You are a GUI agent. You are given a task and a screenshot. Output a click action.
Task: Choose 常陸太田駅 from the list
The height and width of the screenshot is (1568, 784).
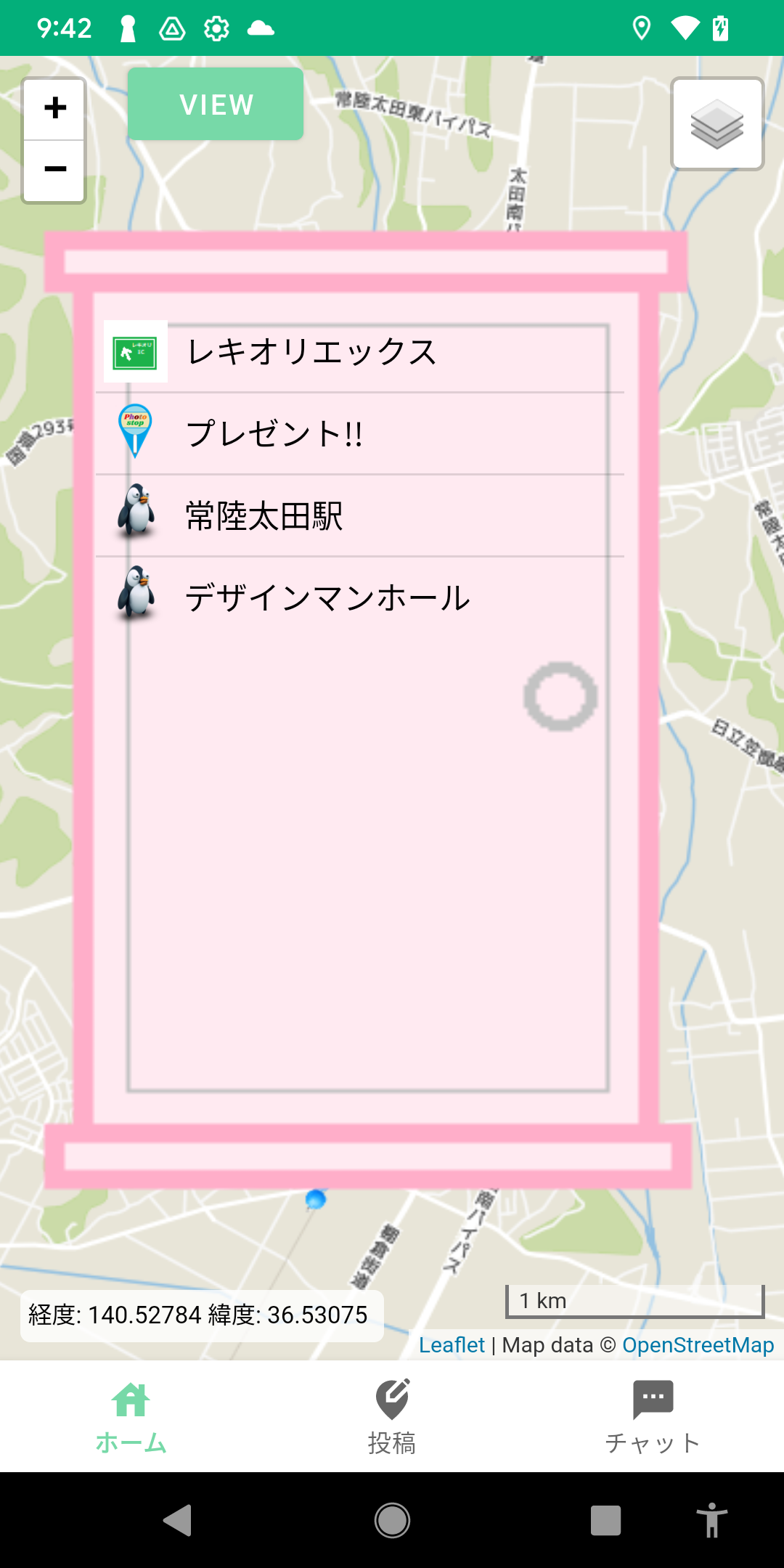pyautogui.click(x=360, y=516)
